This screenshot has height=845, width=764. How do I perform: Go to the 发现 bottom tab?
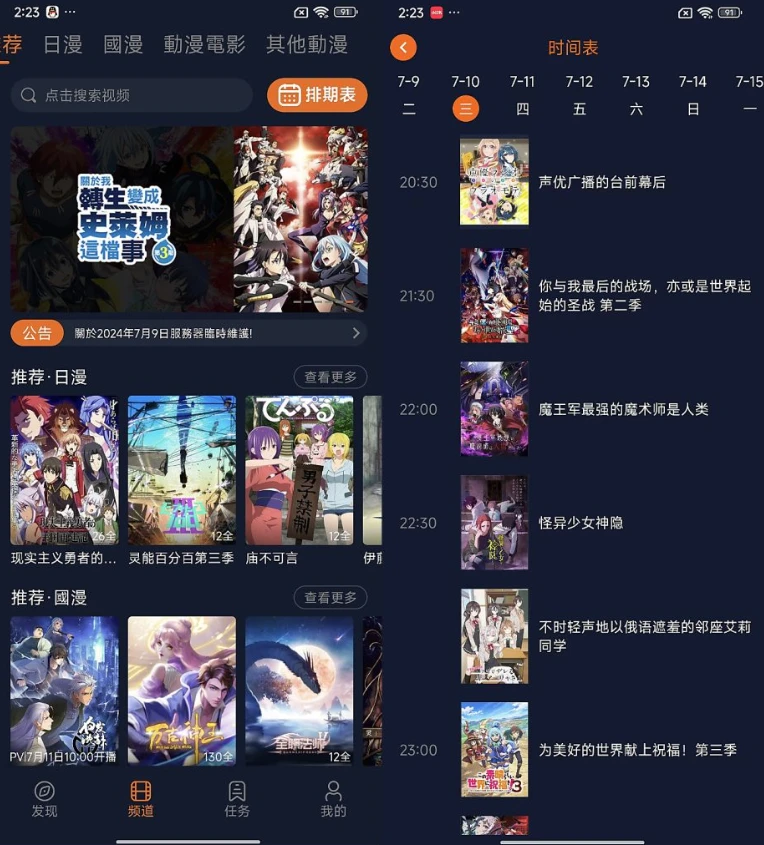click(x=44, y=799)
